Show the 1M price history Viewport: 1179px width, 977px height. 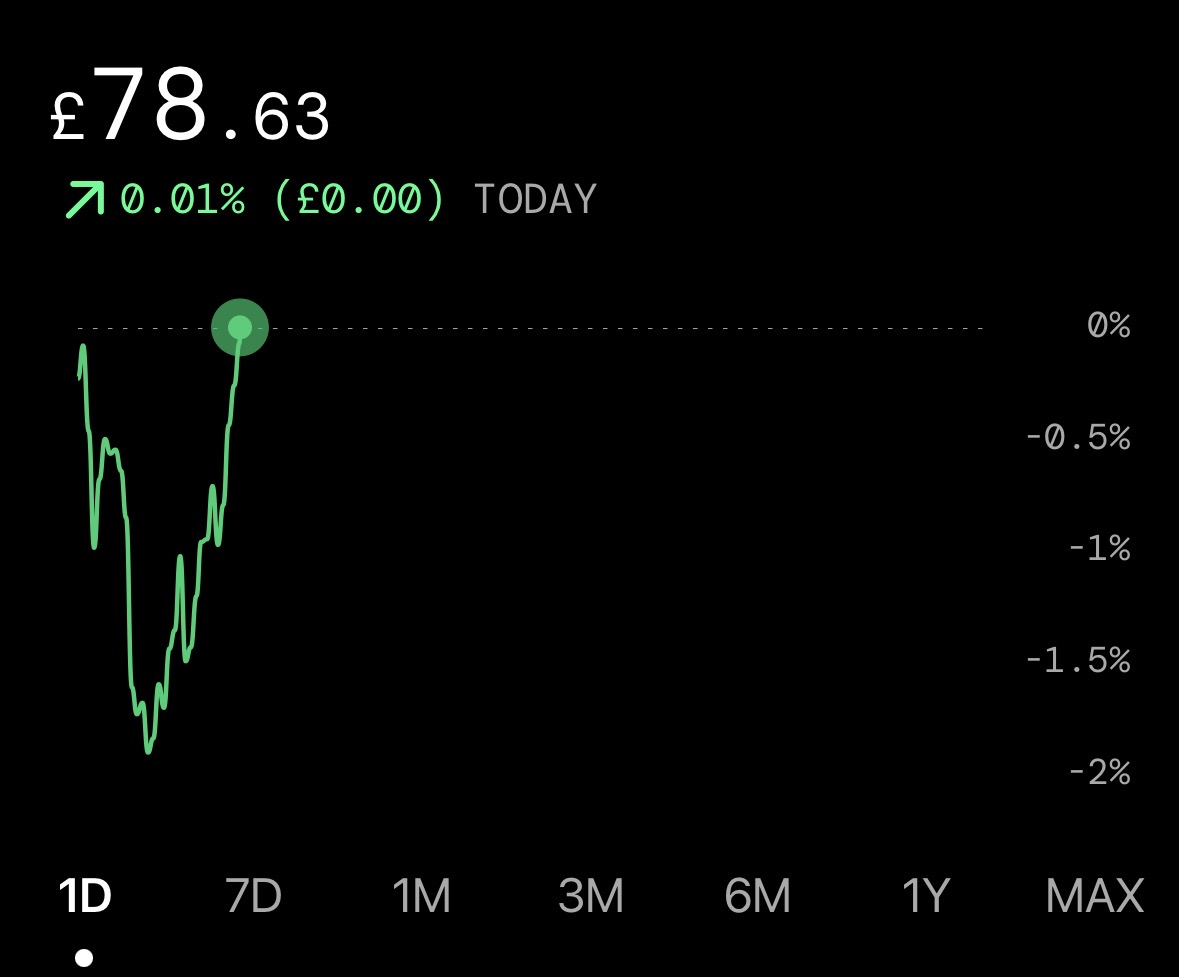click(422, 896)
